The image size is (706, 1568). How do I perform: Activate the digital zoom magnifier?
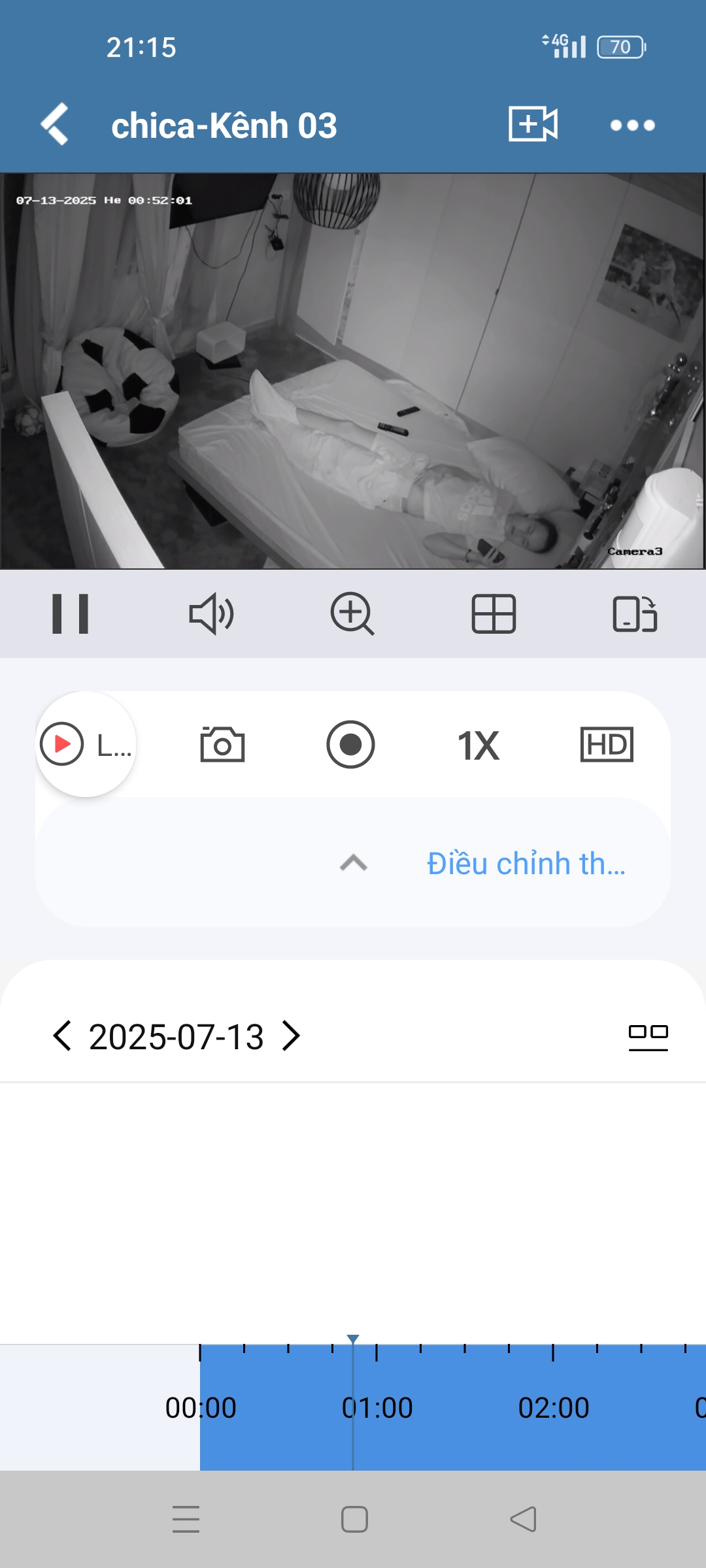click(352, 613)
